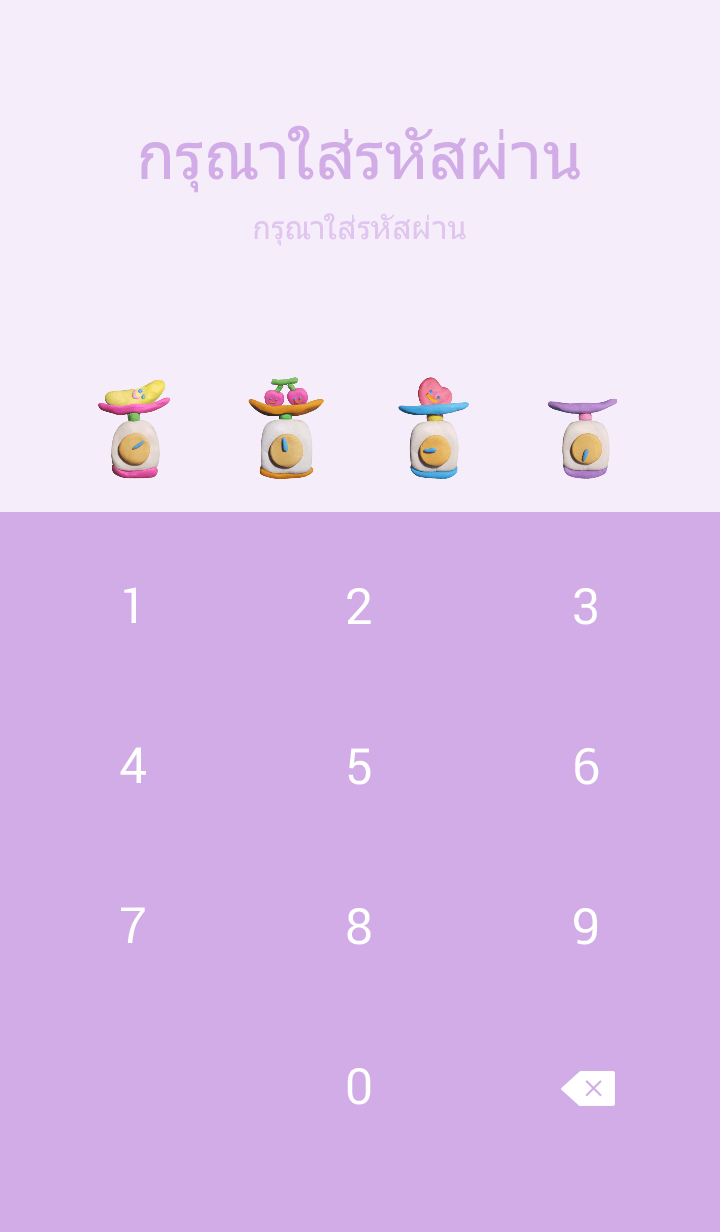Enter digit 7 for the passcode

pos(132,927)
